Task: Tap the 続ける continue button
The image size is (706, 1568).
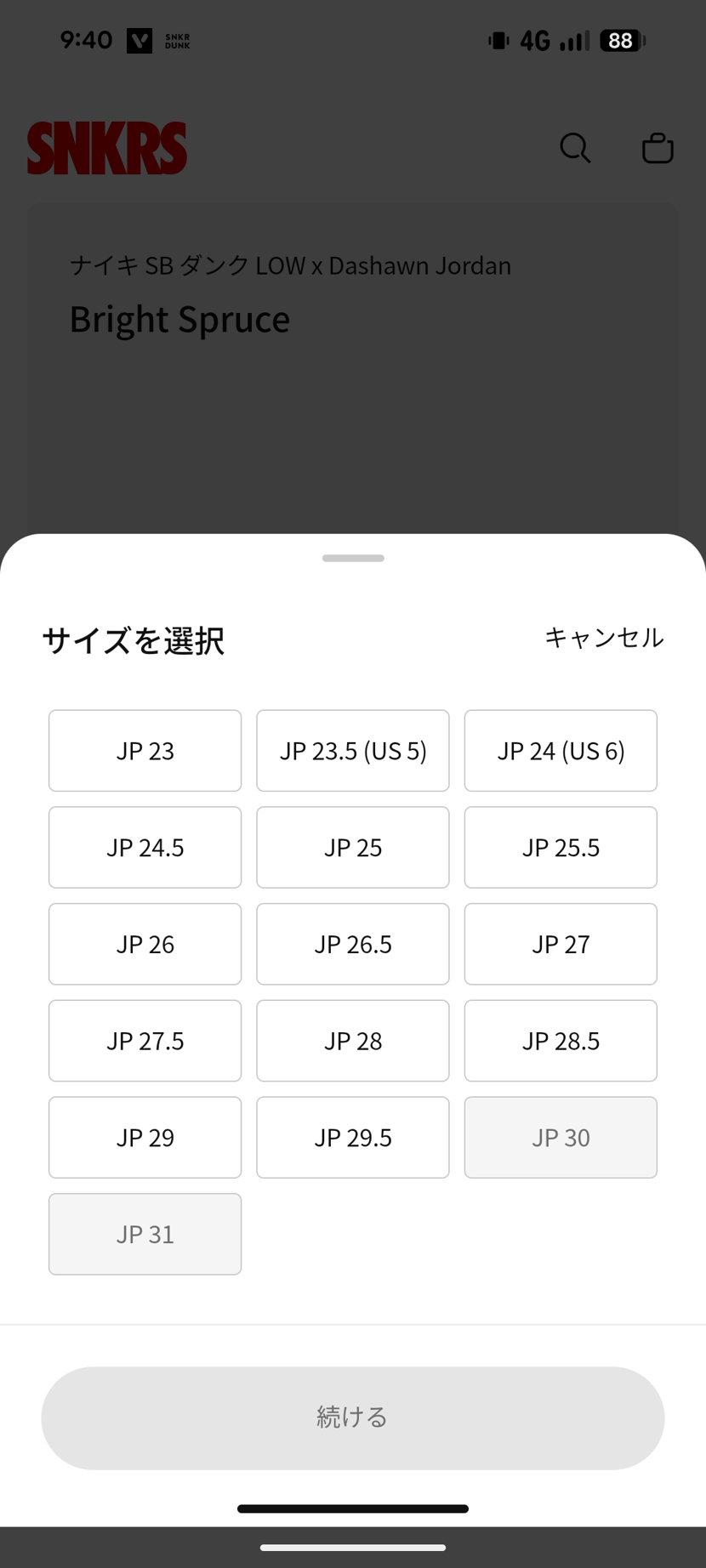Action: click(x=352, y=1417)
